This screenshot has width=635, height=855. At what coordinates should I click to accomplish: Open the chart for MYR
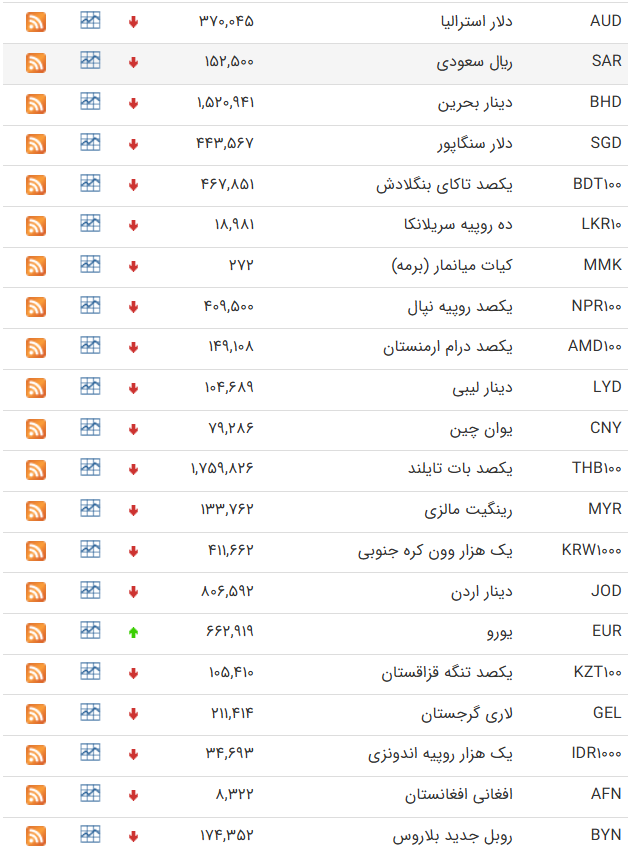[x=91, y=508]
